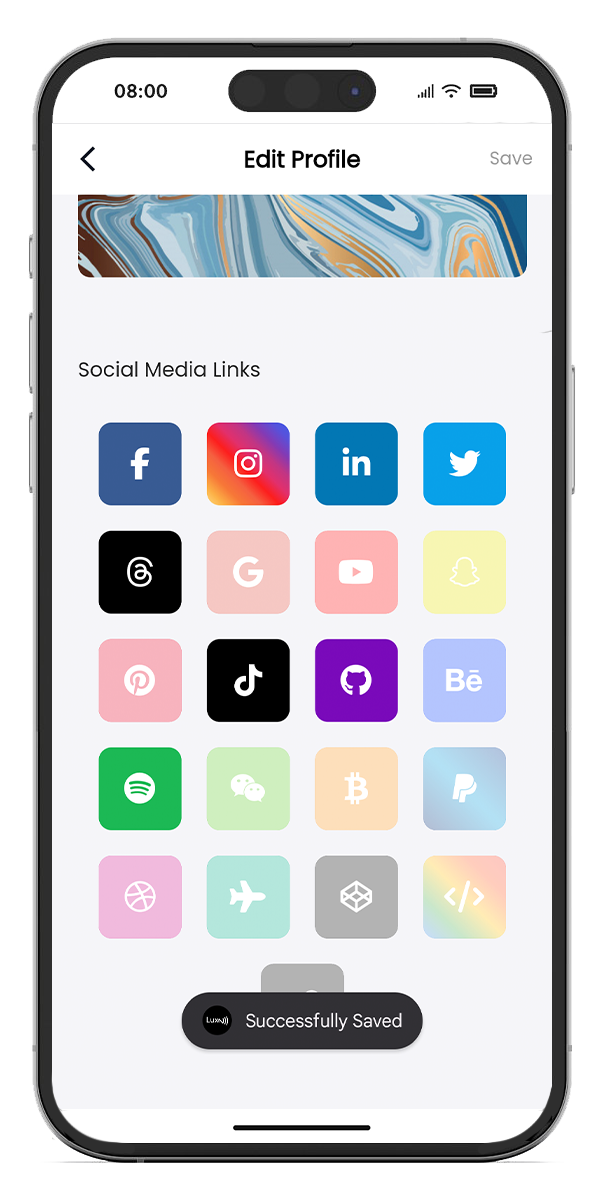Add a PayPal link
Image resolution: width=608 pixels, height=1204 pixels.
[x=464, y=788]
